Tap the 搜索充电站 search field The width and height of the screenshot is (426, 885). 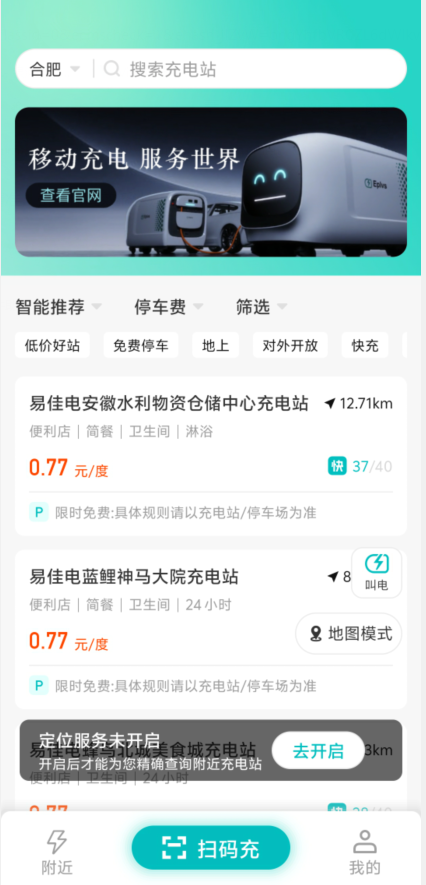point(248,69)
